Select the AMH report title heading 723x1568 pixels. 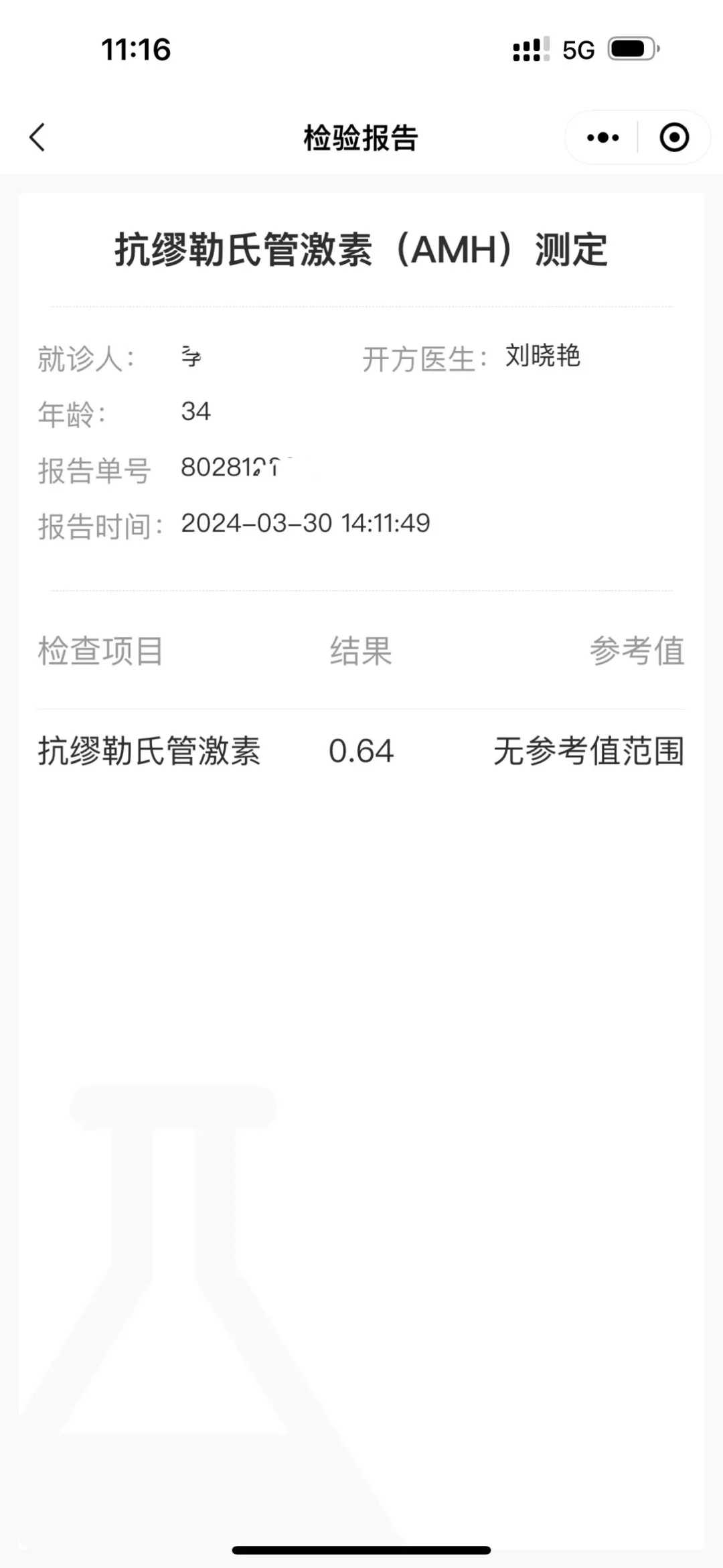361,248
